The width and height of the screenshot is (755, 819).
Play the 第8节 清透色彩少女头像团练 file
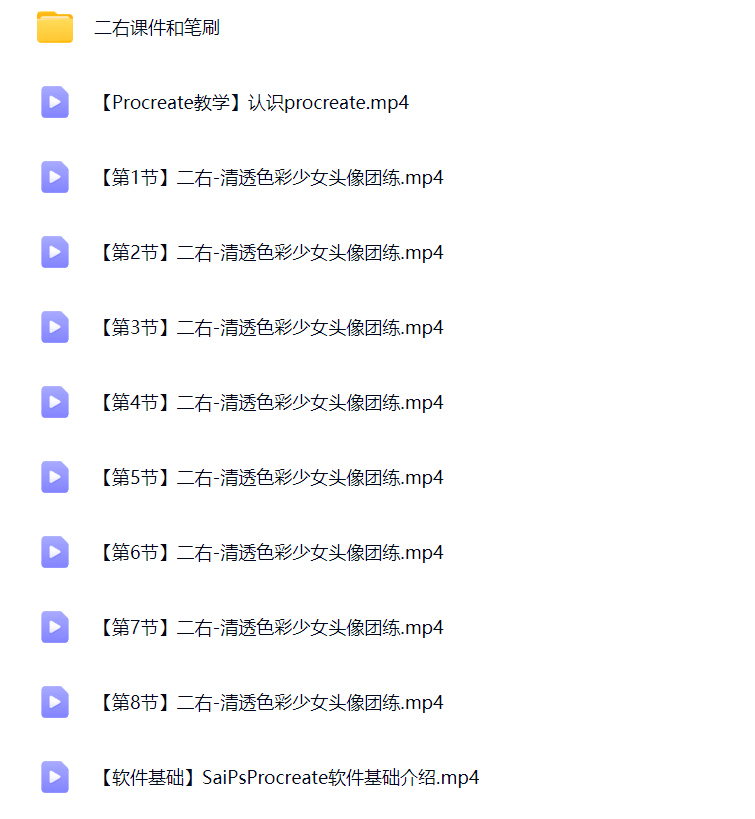click(x=270, y=703)
